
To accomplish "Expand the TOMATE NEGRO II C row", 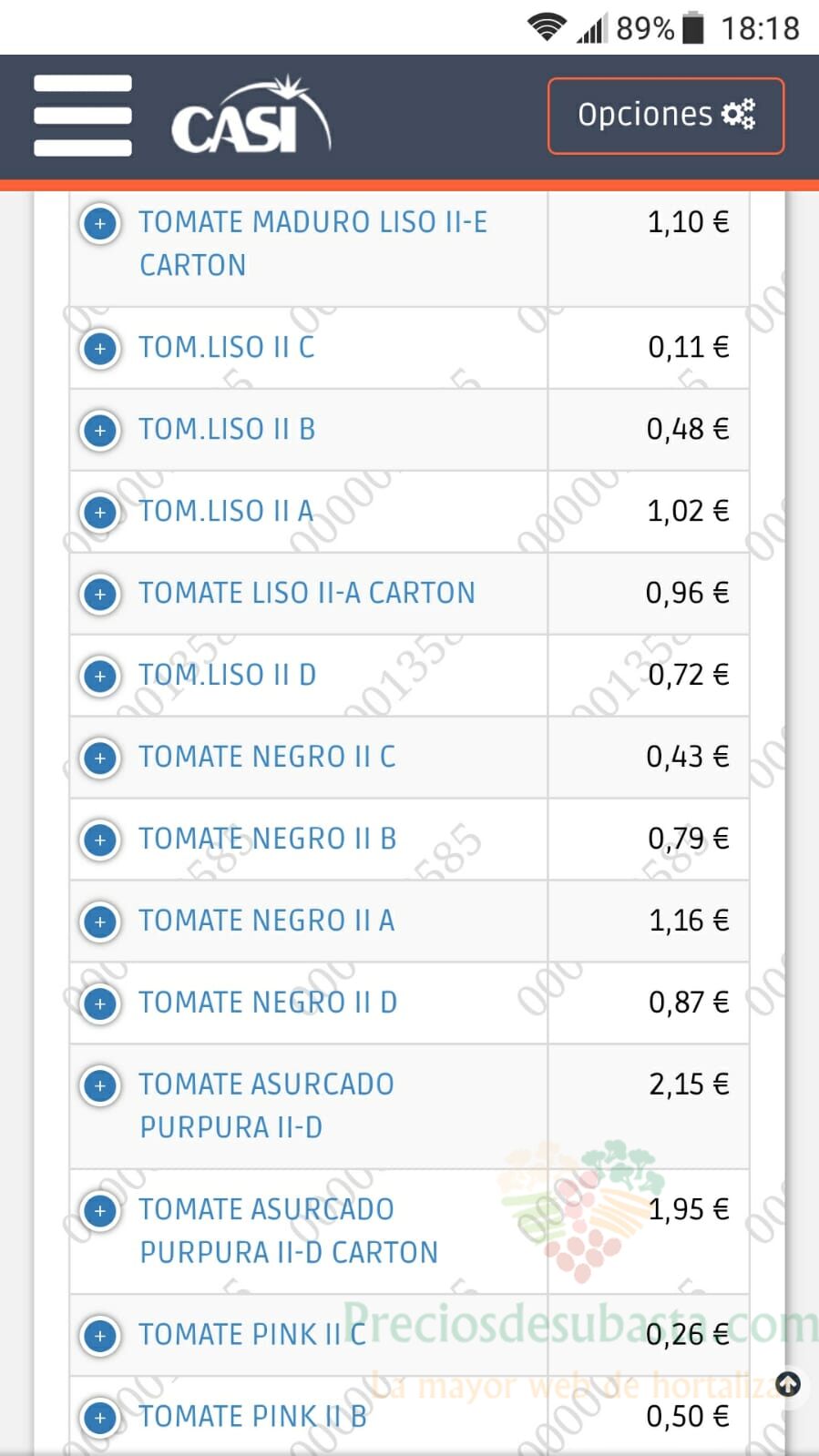I will pos(100,758).
